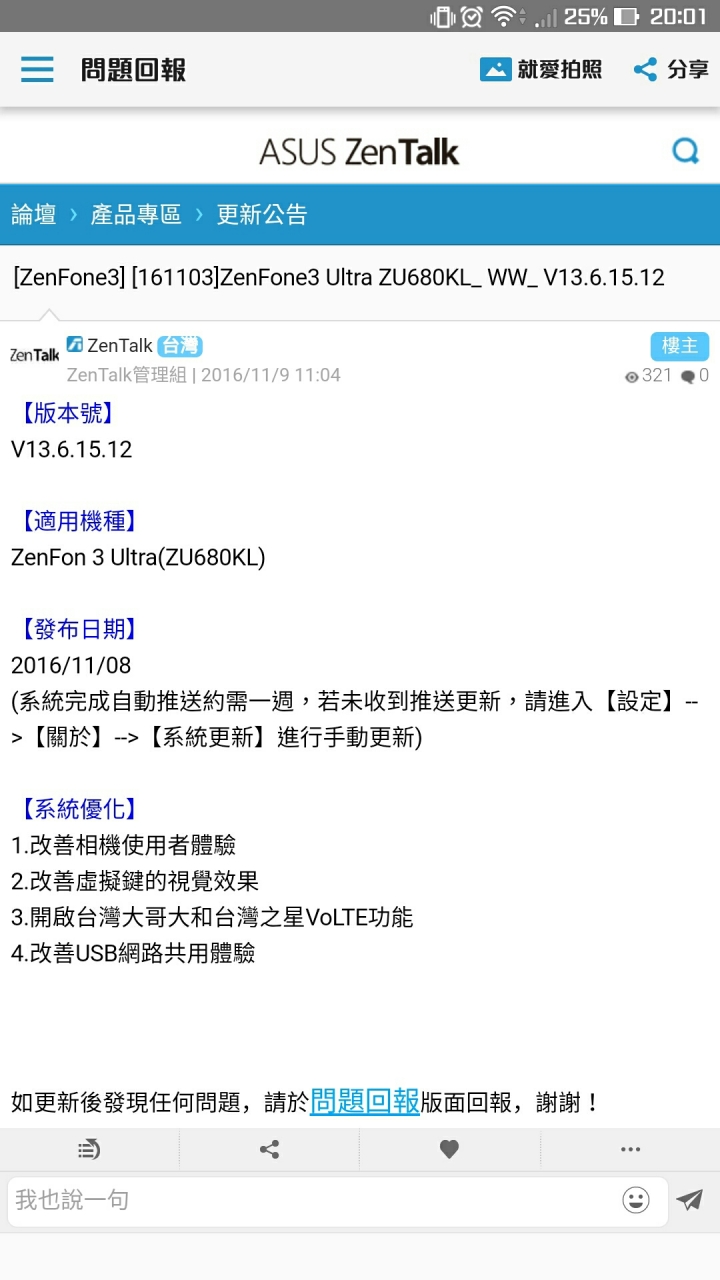Open 就愛拍照 photo section
This screenshot has width=720, height=1280.
click(541, 69)
